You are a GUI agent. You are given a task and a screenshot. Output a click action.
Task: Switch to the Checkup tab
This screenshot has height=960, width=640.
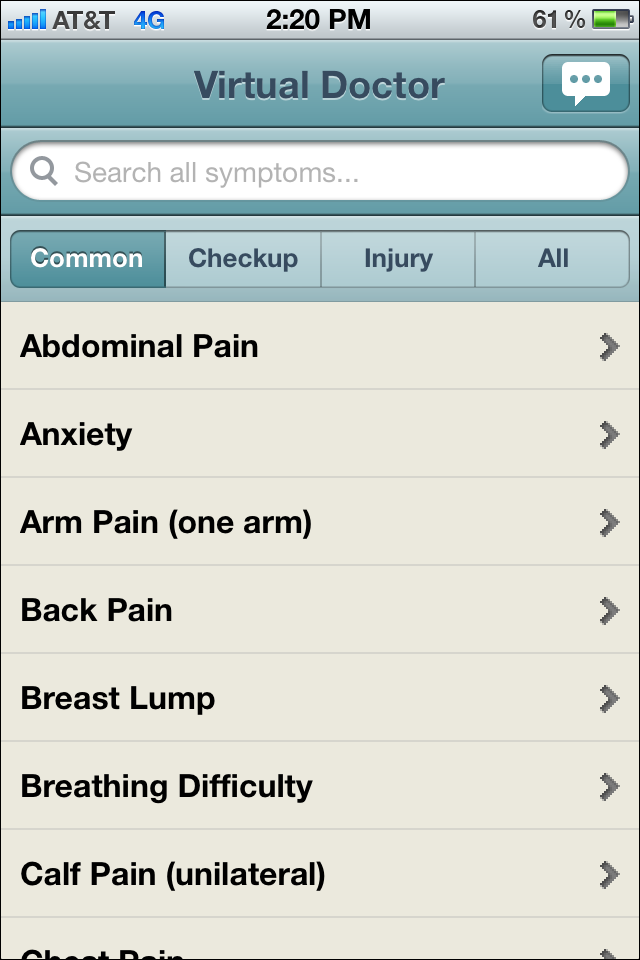coord(243,259)
